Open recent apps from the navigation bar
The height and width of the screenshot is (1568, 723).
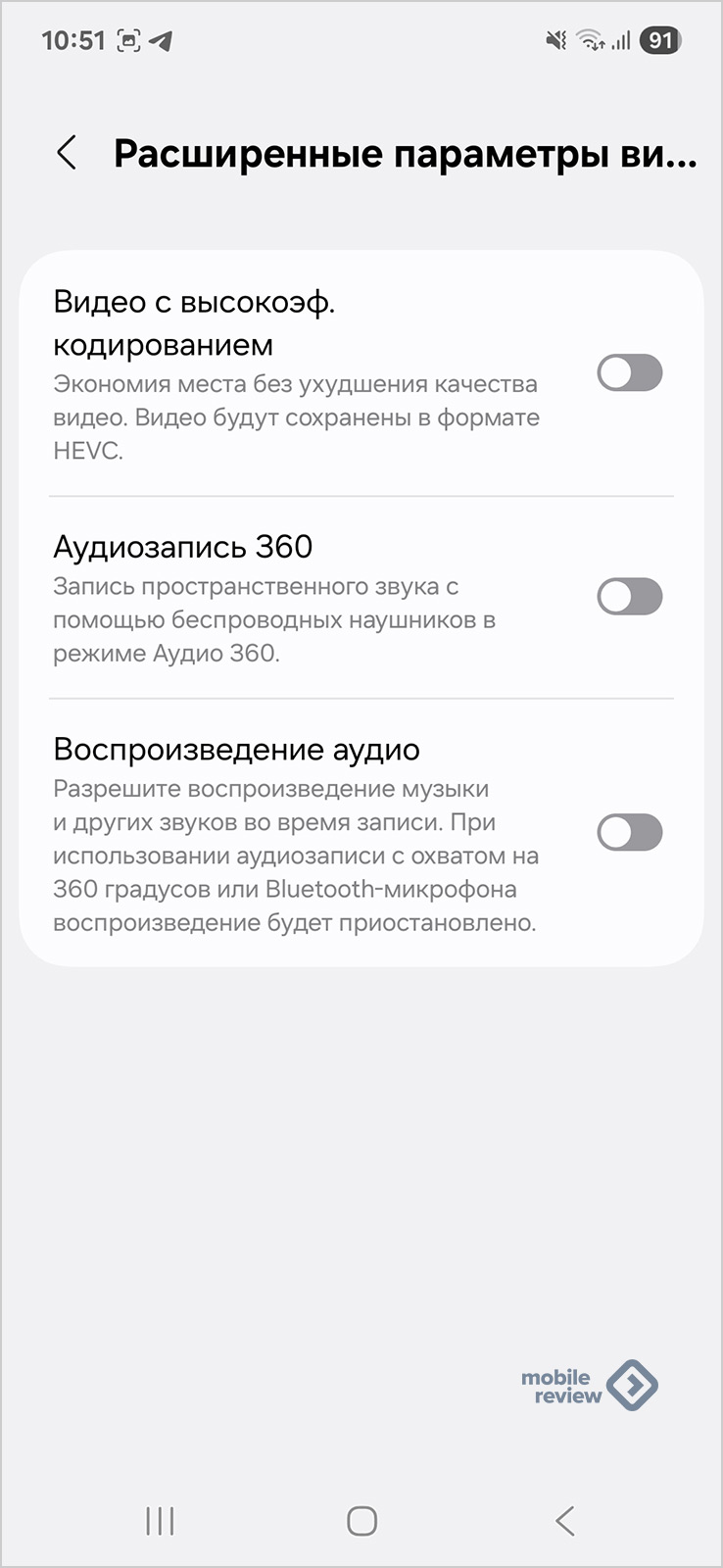160,1521
